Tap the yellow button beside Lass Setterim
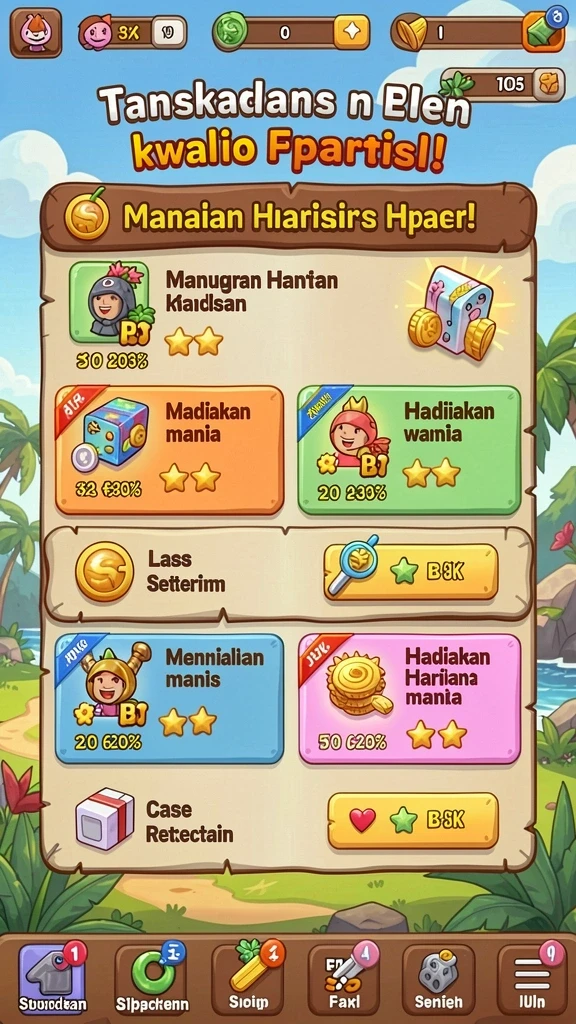Viewport: 576px width, 1024px height. coord(411,572)
